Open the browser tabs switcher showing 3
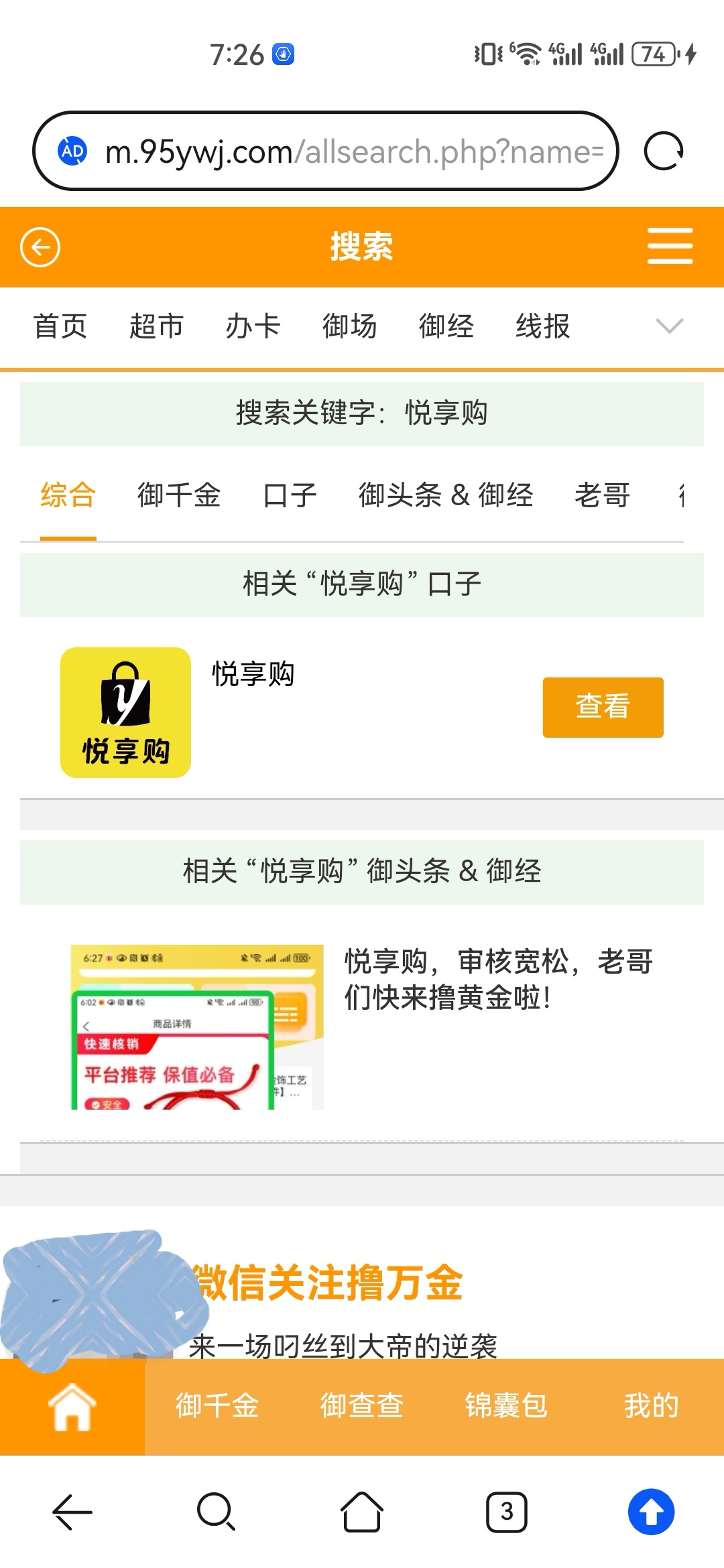This screenshot has width=724, height=1568. (506, 1512)
